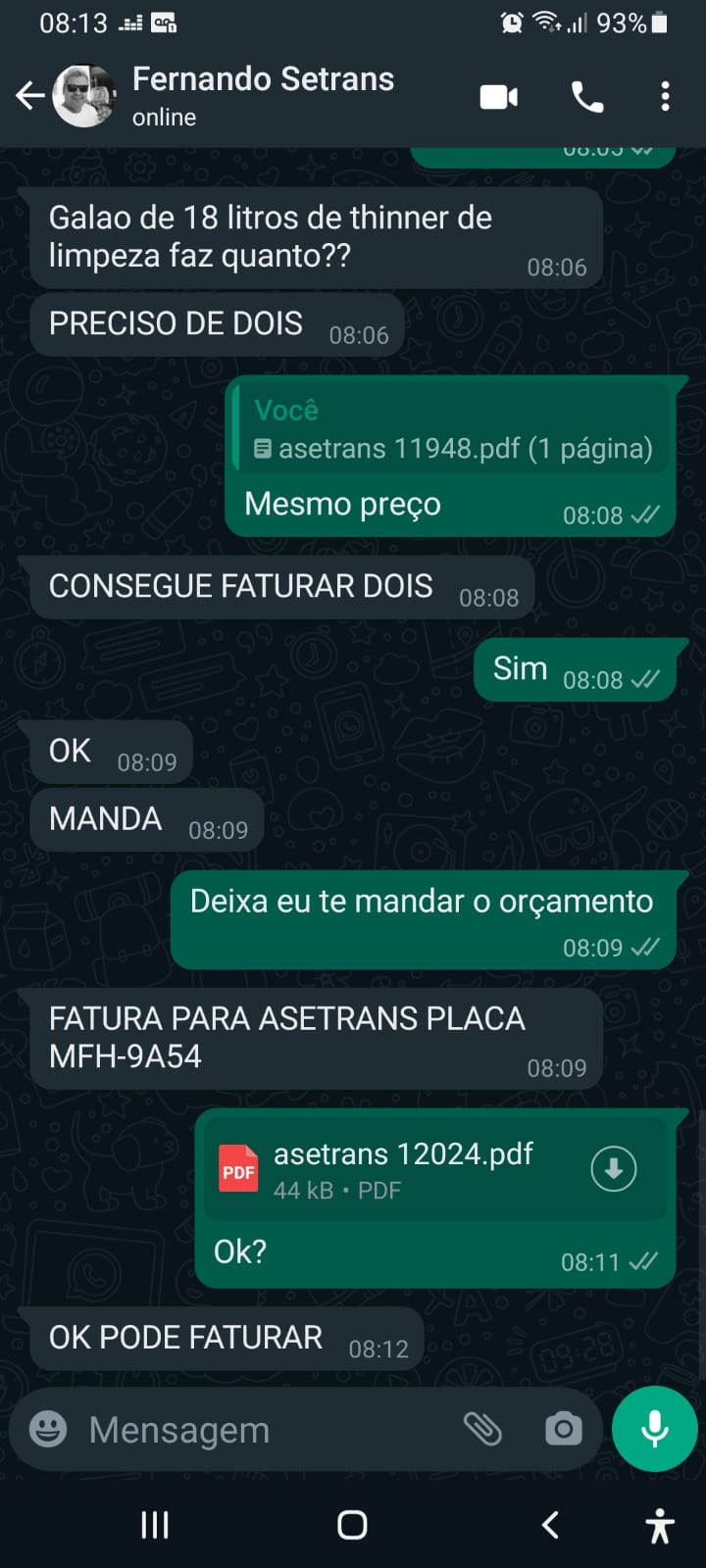Viewport: 706px width, 1568px height.
Task: Open the recent apps view
Action: click(x=155, y=1525)
